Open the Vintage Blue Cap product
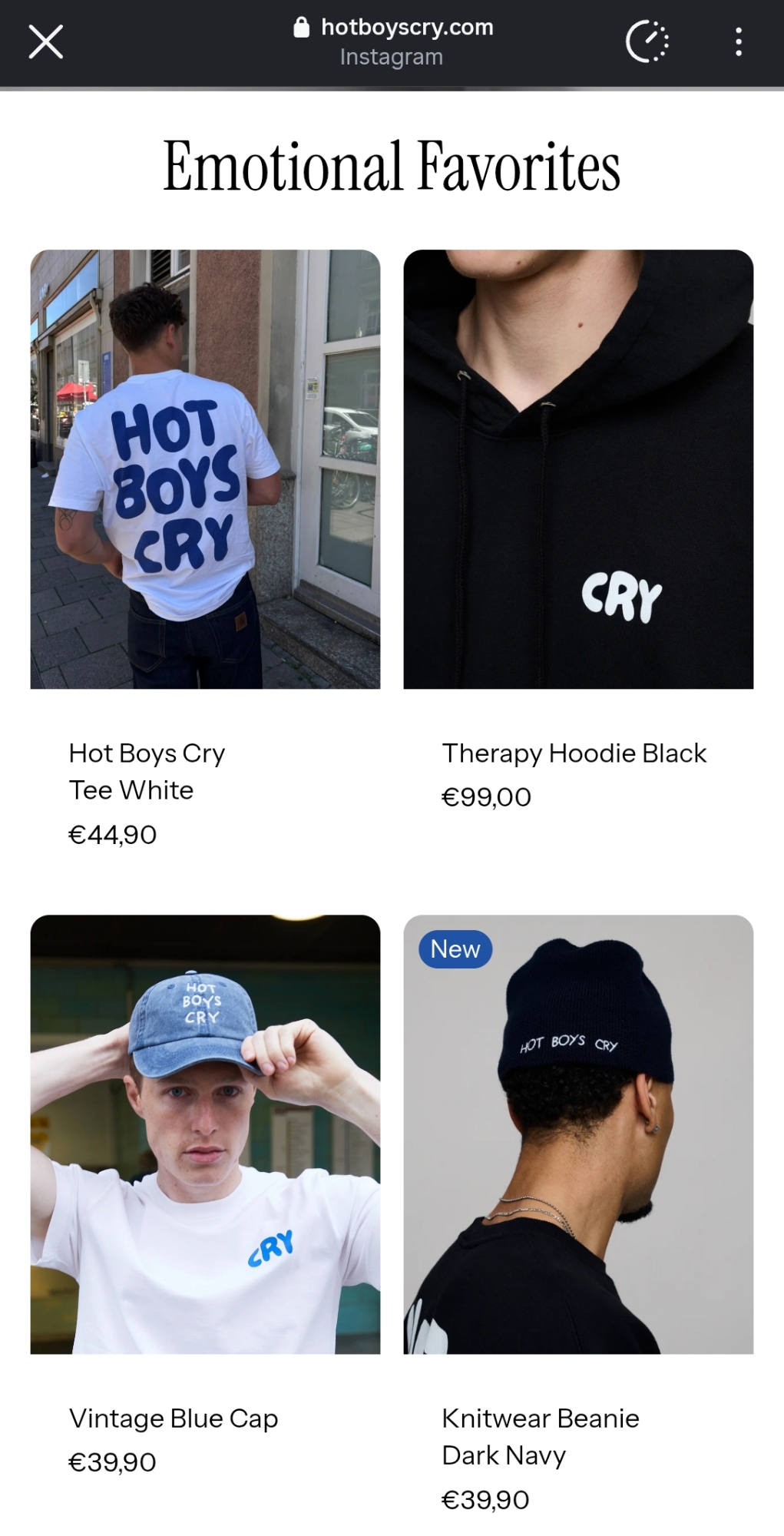 (x=205, y=1134)
